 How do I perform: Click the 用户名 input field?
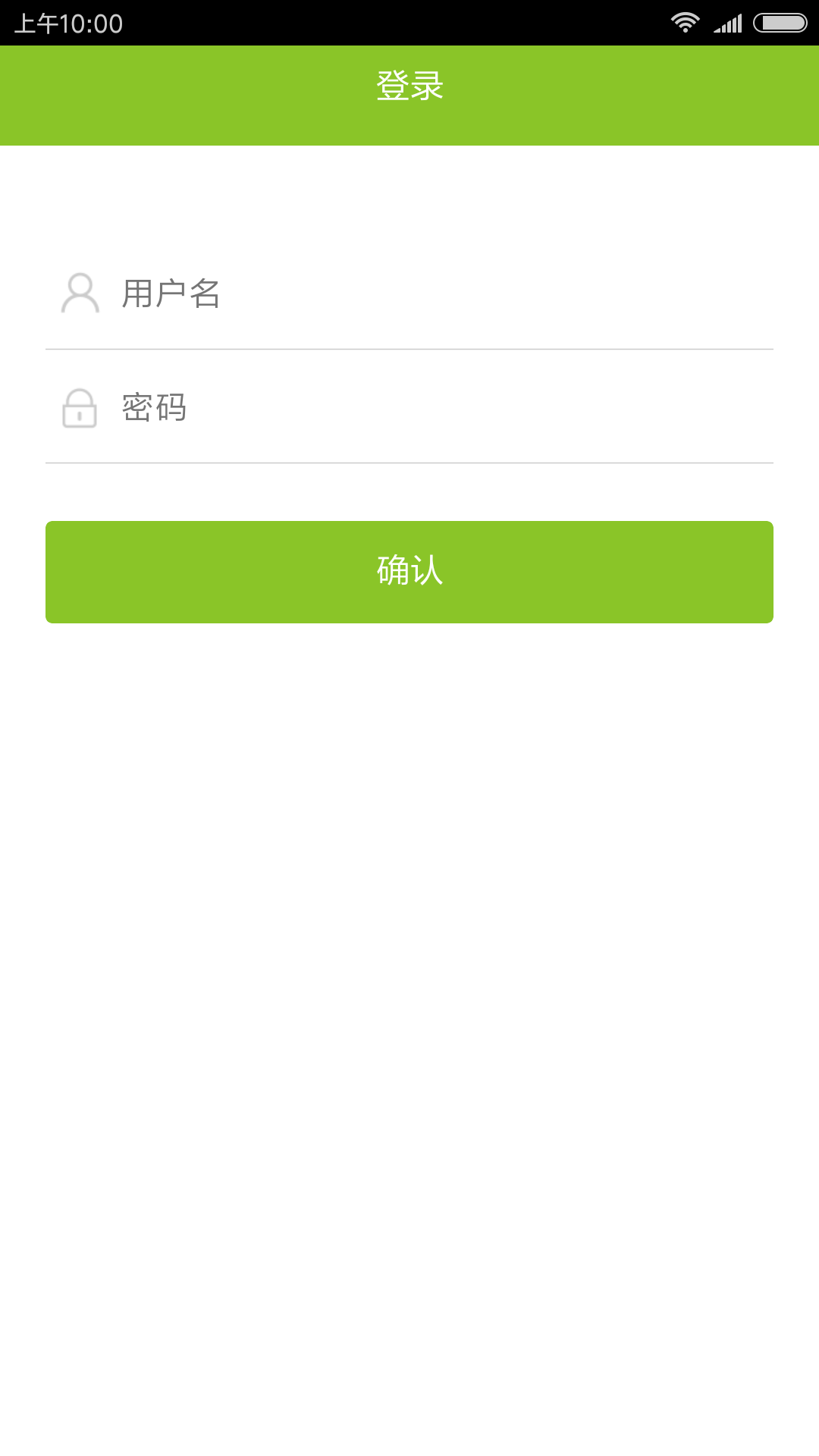(x=409, y=296)
